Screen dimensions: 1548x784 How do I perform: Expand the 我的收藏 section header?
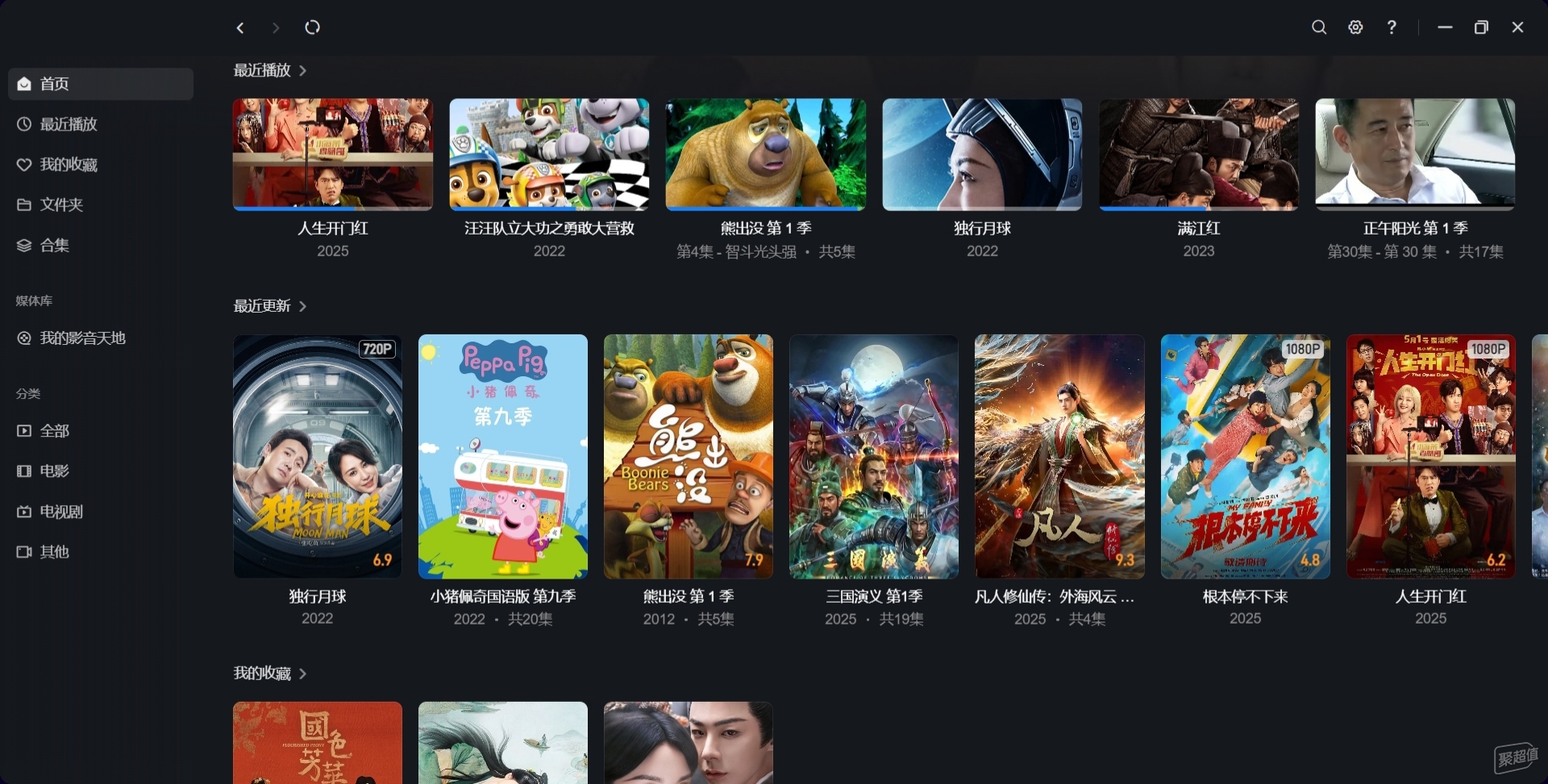[270, 674]
